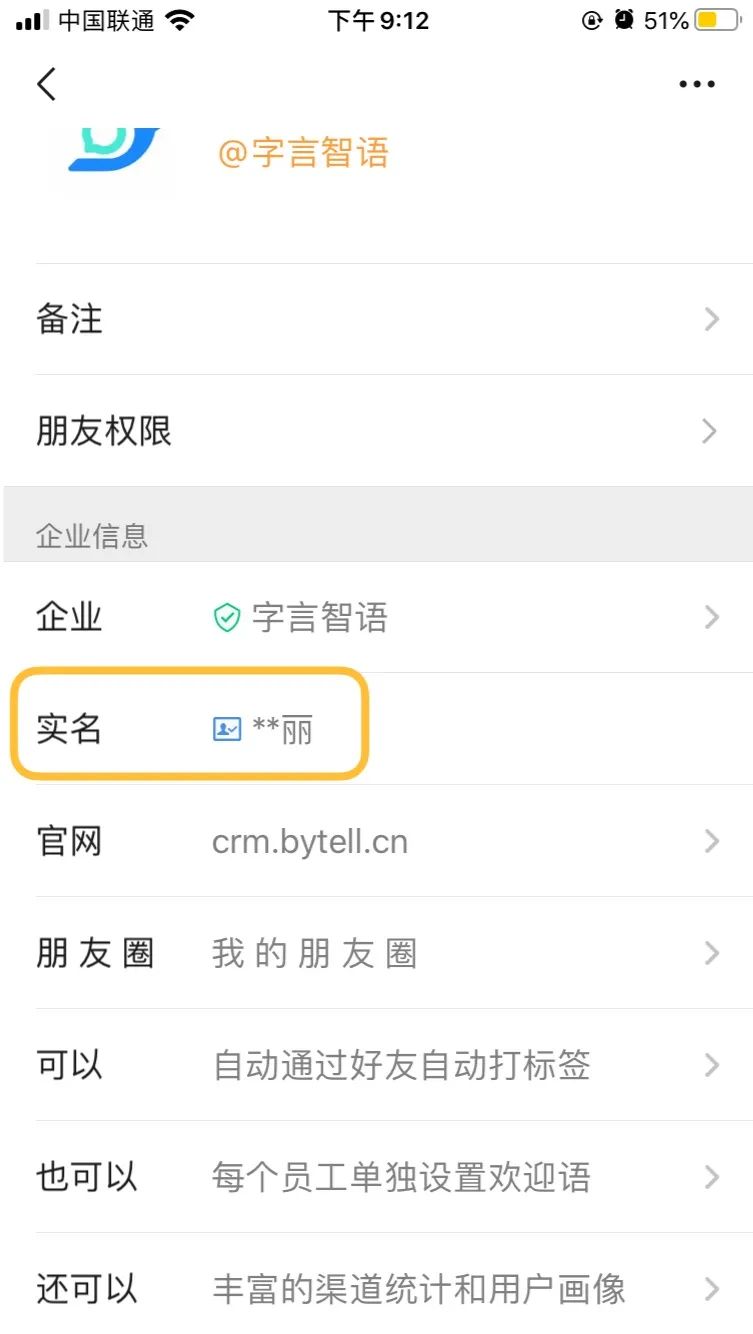Open the three-dot overflow menu
The width and height of the screenshot is (753, 1334).
pyautogui.click(x=696, y=84)
